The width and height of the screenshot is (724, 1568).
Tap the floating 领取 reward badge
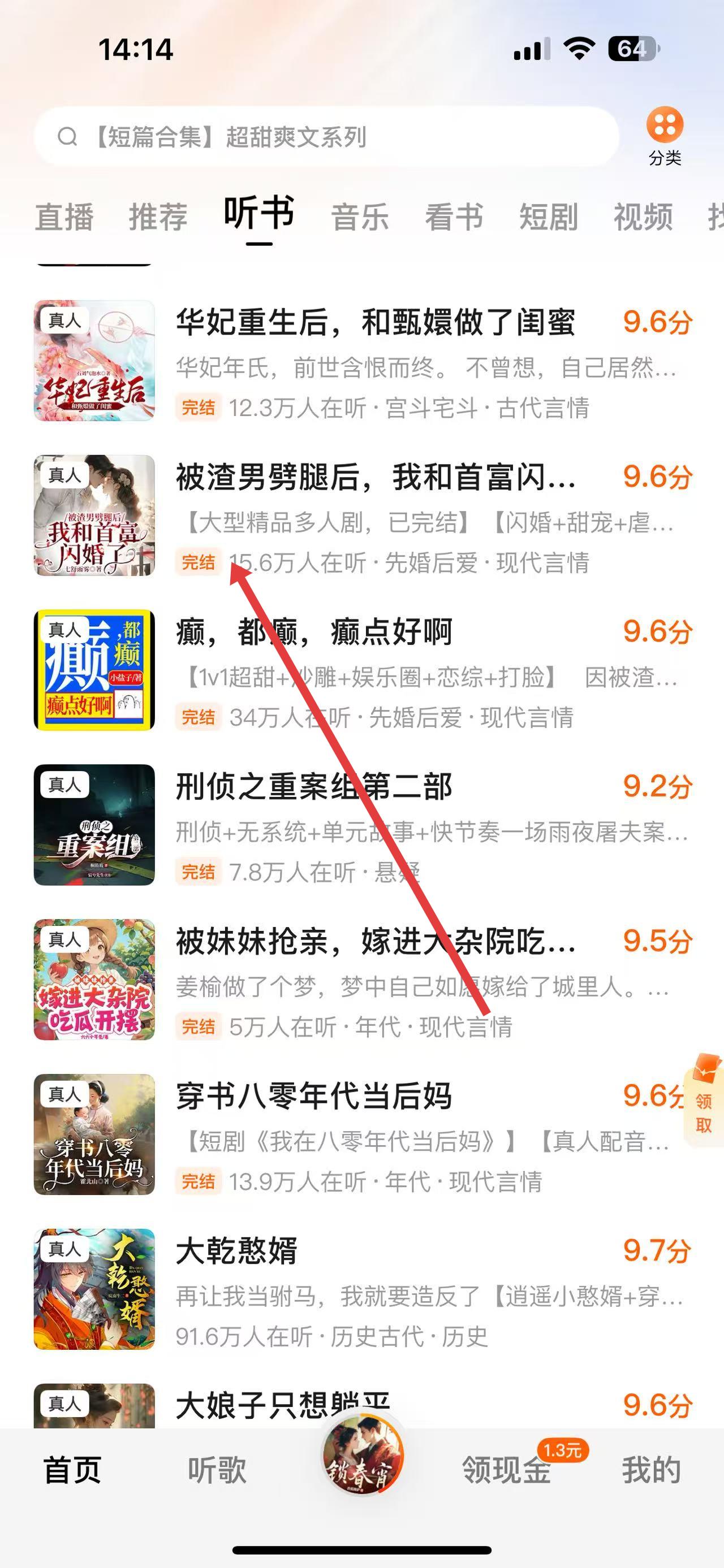[704, 1101]
